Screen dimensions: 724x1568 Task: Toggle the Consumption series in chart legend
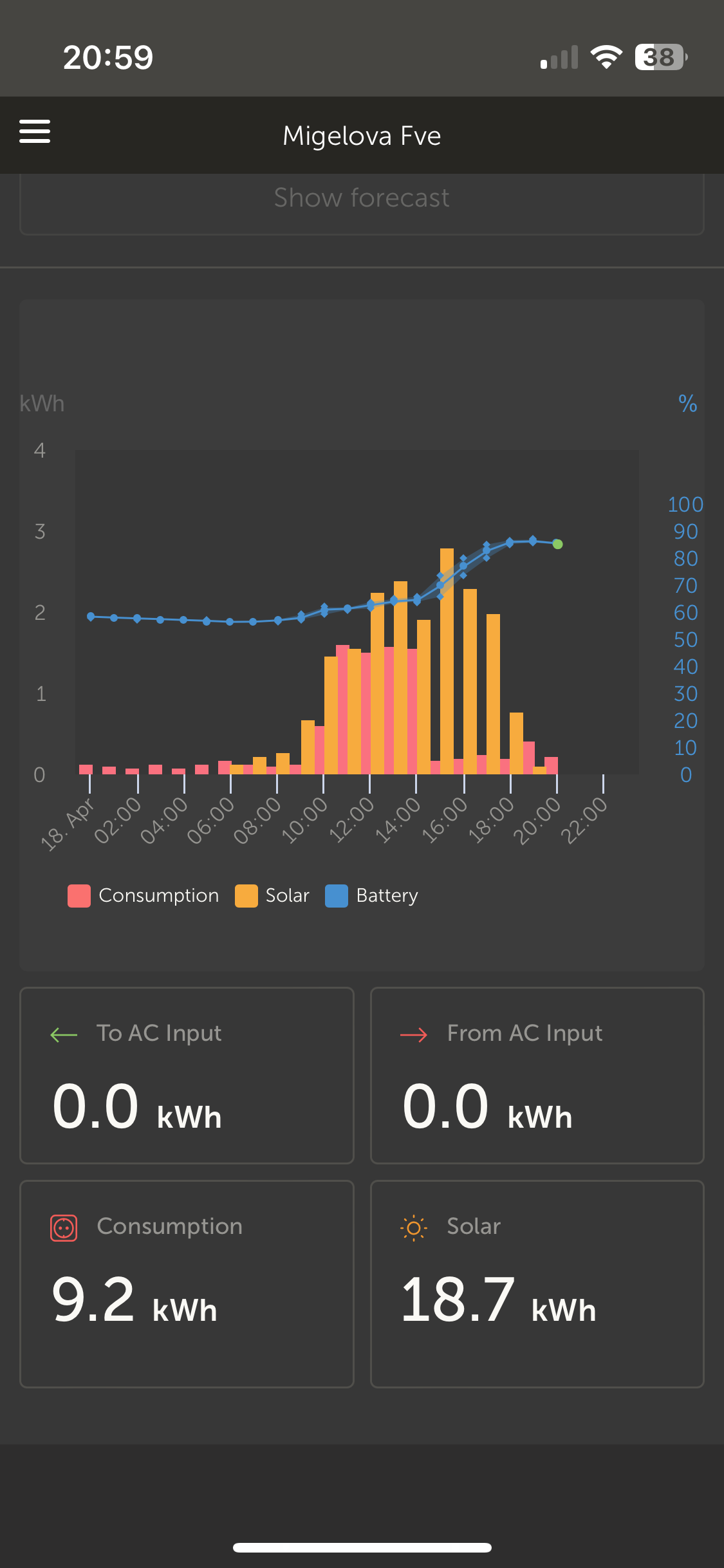[x=144, y=895]
